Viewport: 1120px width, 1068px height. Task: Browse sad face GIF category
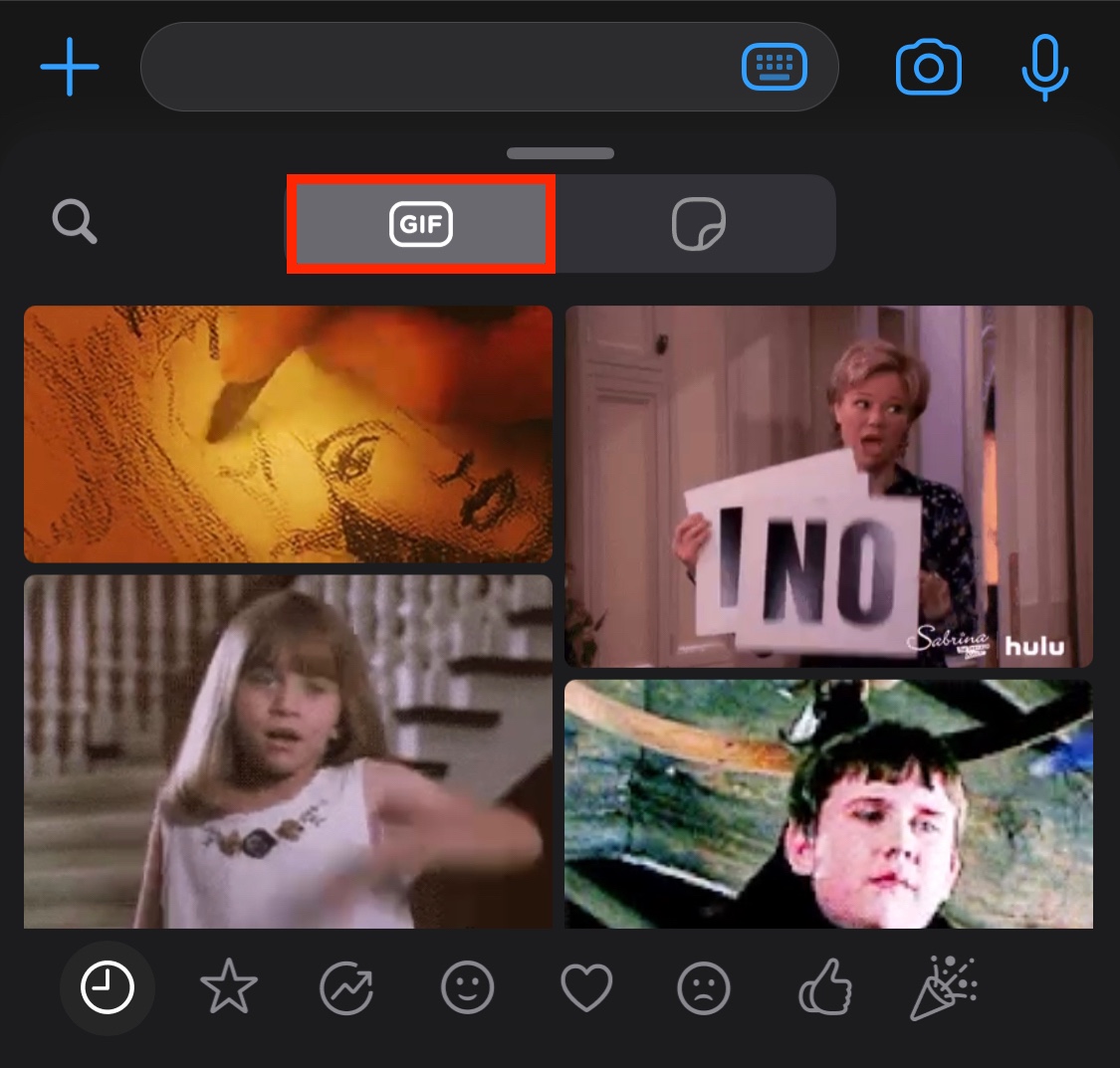coord(704,988)
